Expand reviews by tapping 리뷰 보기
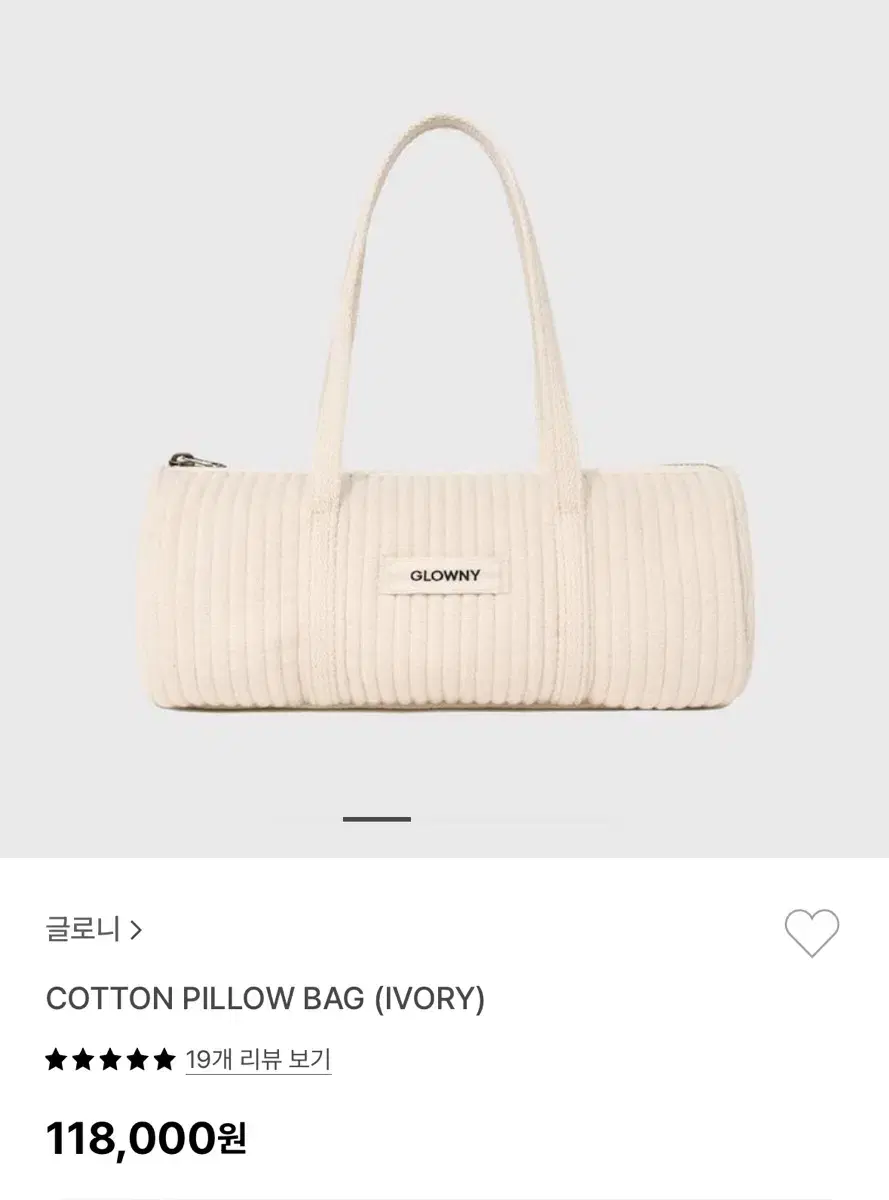The width and height of the screenshot is (889, 1200). (259, 1060)
